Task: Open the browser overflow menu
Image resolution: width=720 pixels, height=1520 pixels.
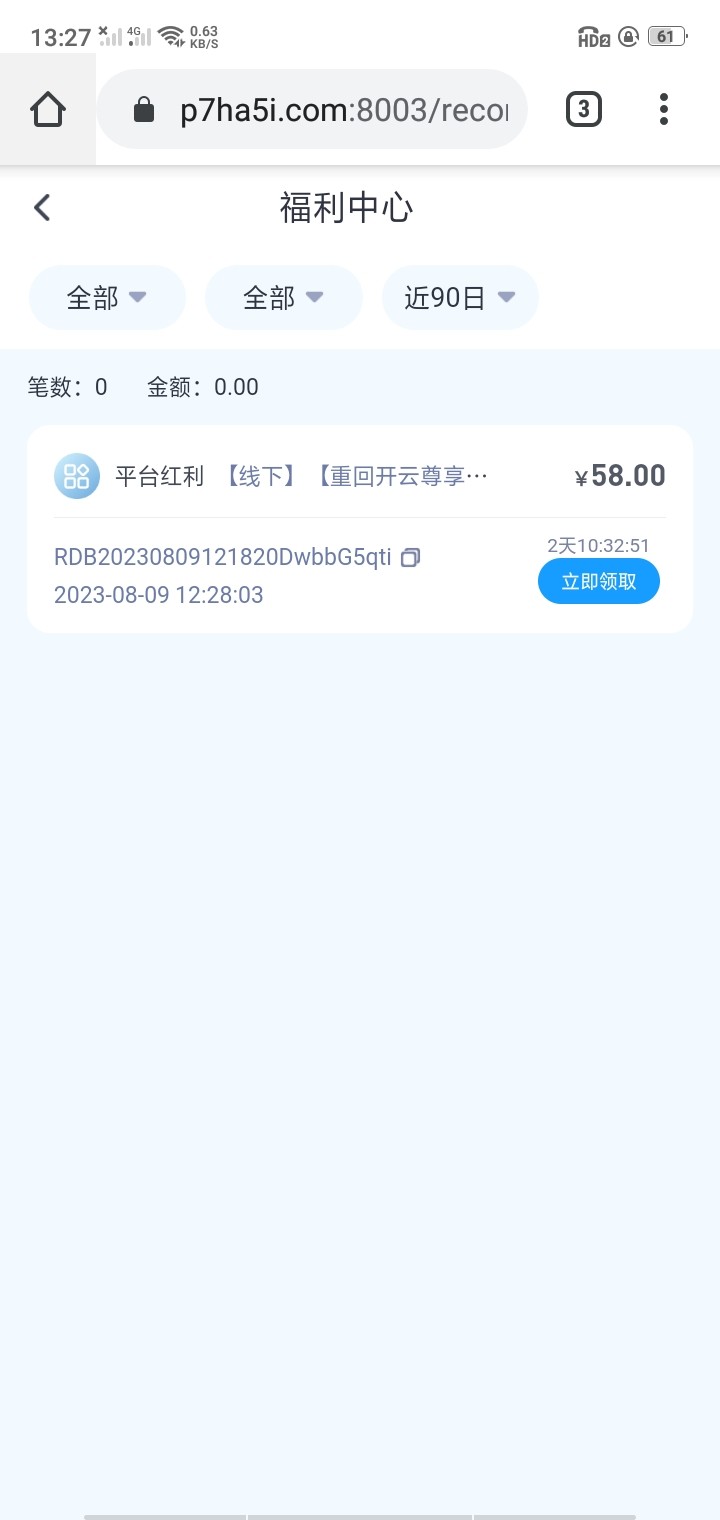Action: (x=663, y=109)
